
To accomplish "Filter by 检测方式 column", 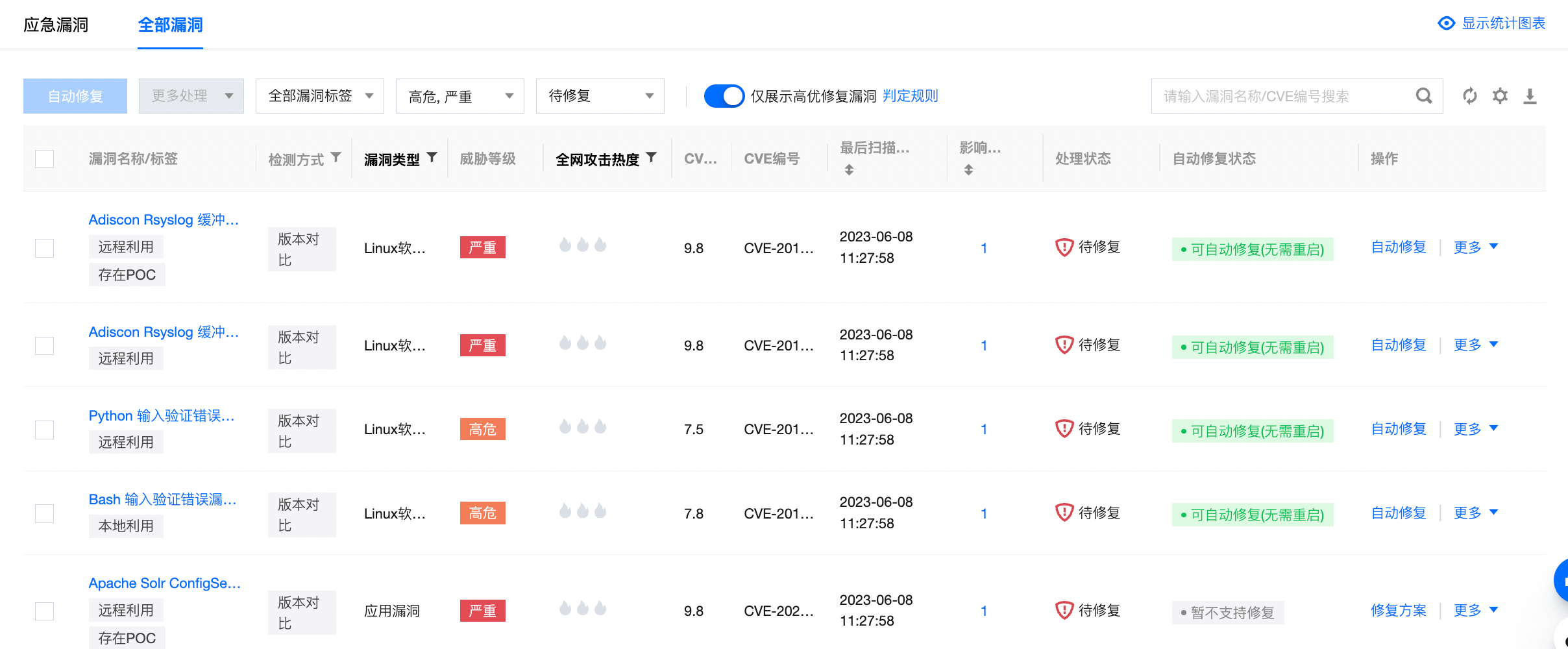I will pos(336,157).
